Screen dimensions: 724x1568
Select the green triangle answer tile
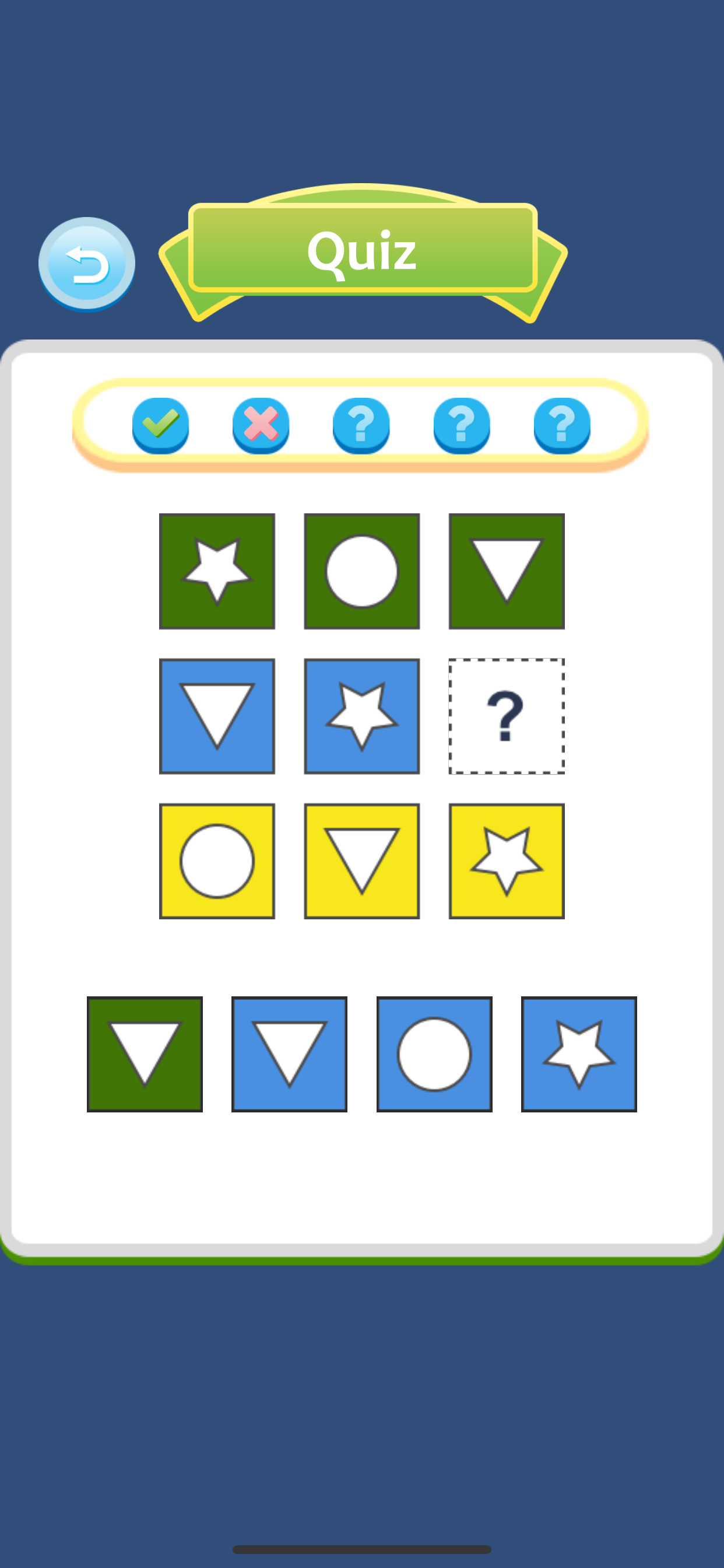145,1053
